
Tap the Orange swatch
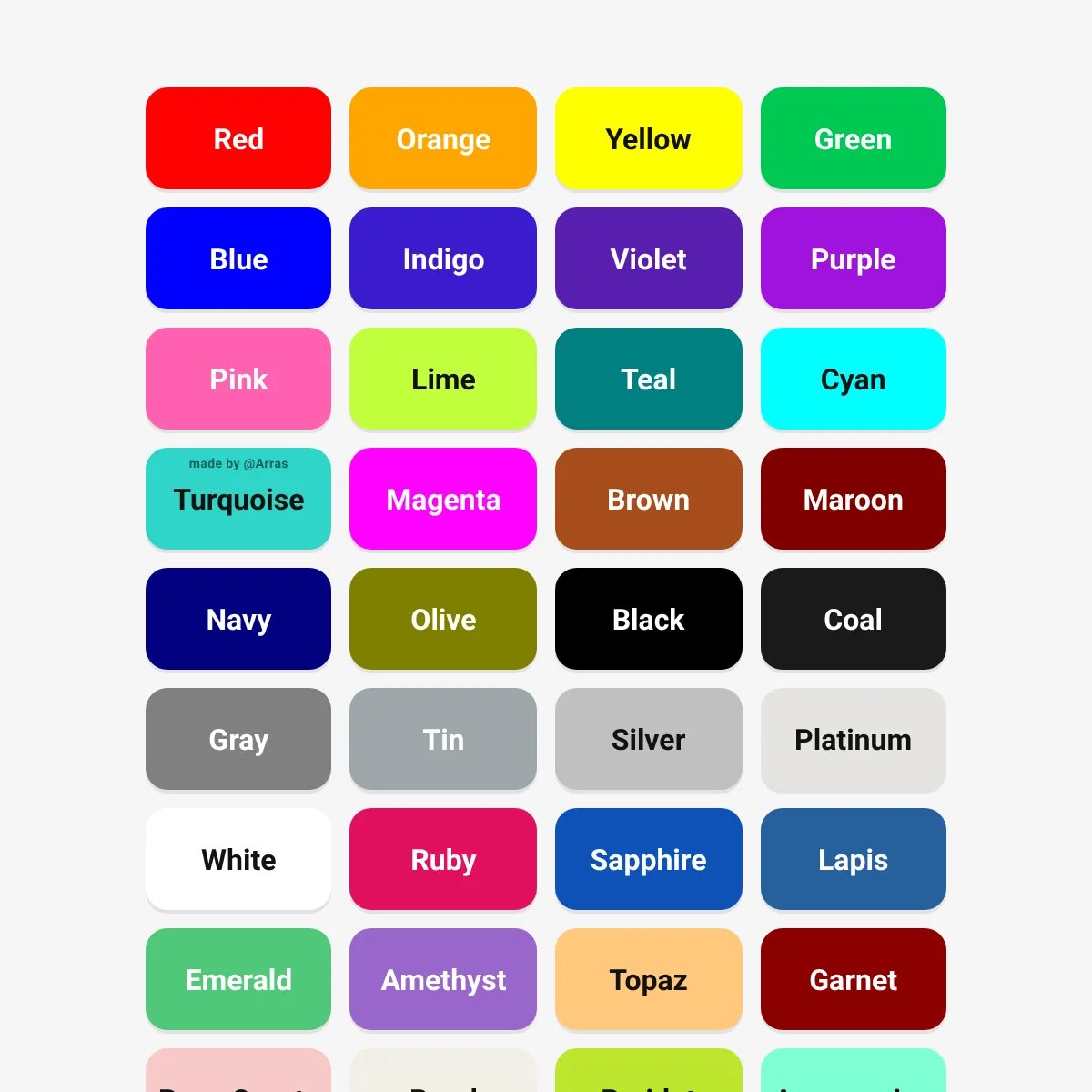[443, 138]
